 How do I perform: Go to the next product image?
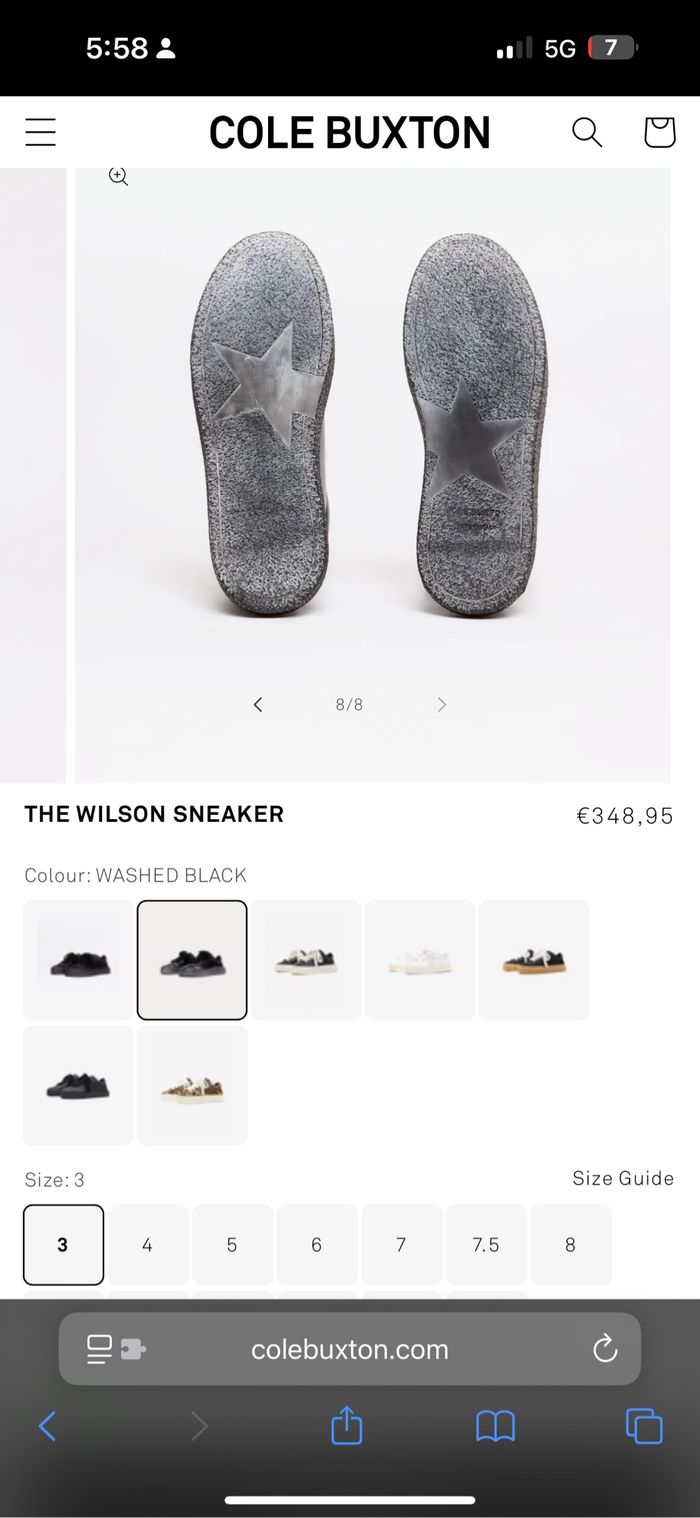pyautogui.click(x=441, y=705)
